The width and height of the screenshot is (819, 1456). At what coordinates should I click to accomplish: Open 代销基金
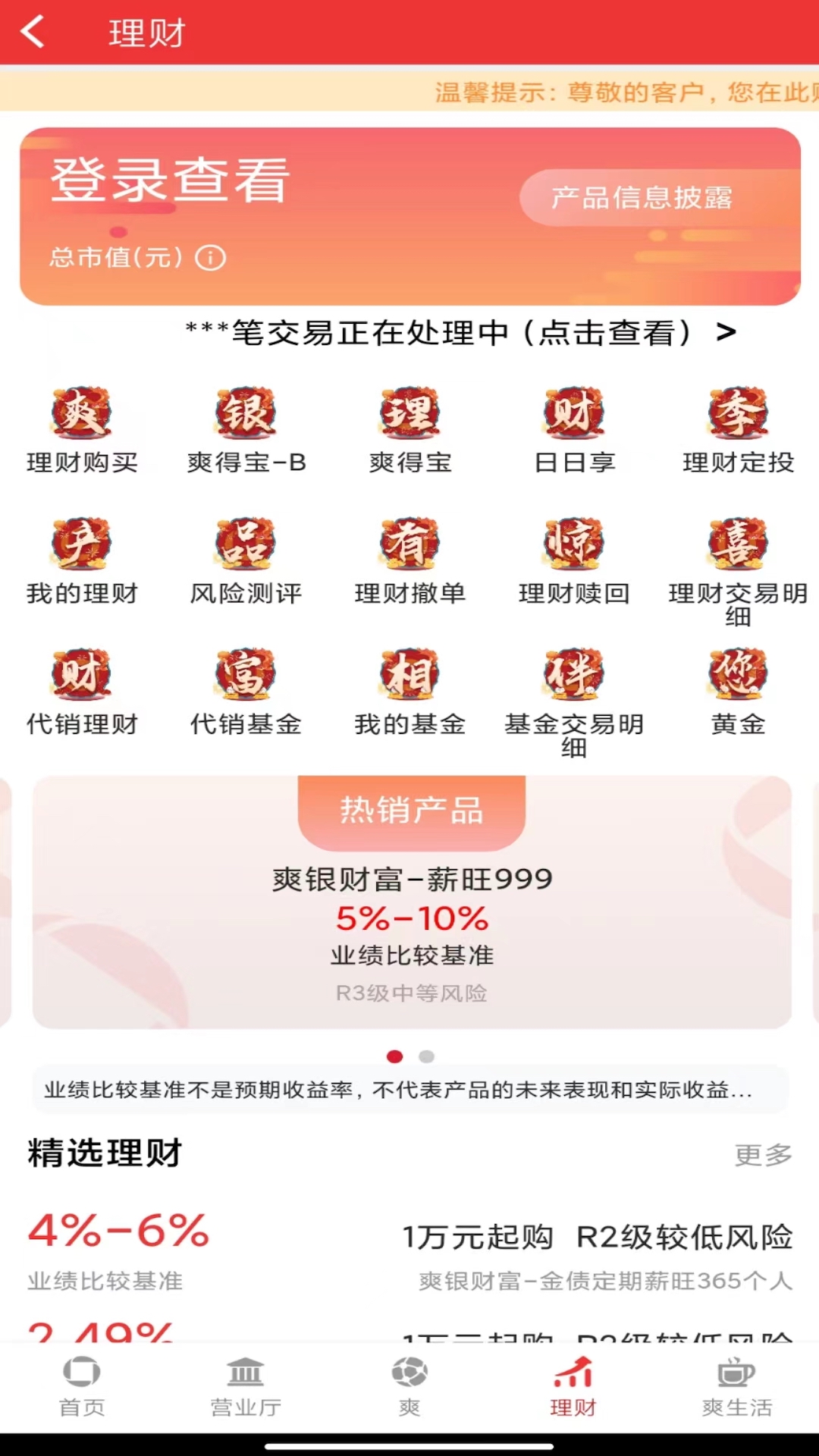[246, 691]
